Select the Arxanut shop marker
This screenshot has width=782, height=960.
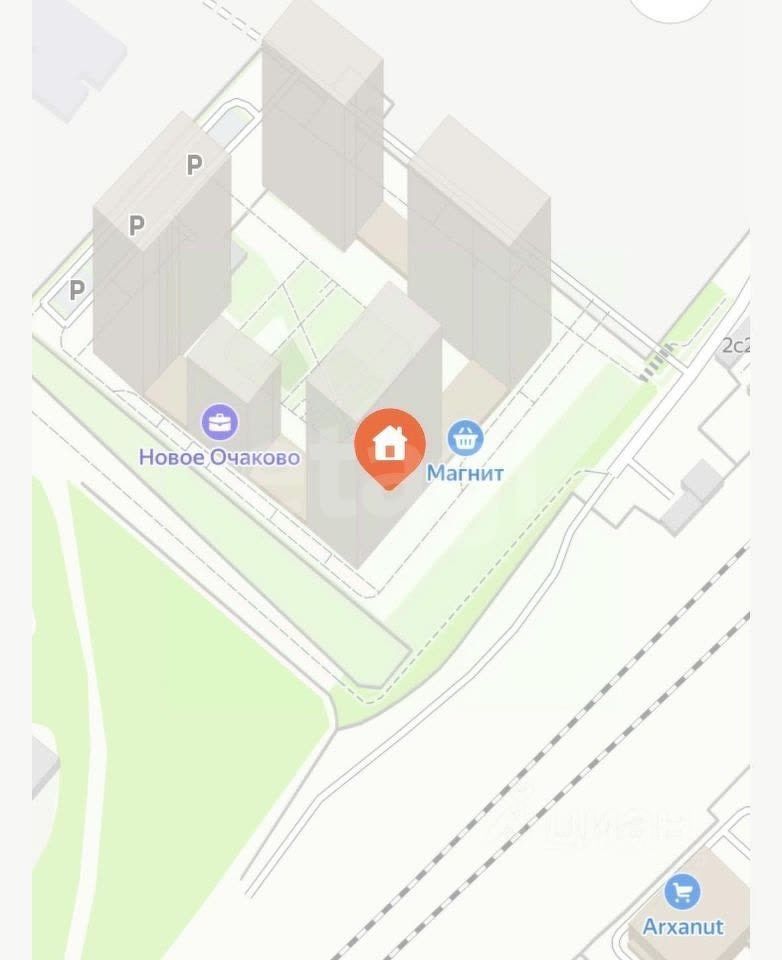point(682,891)
